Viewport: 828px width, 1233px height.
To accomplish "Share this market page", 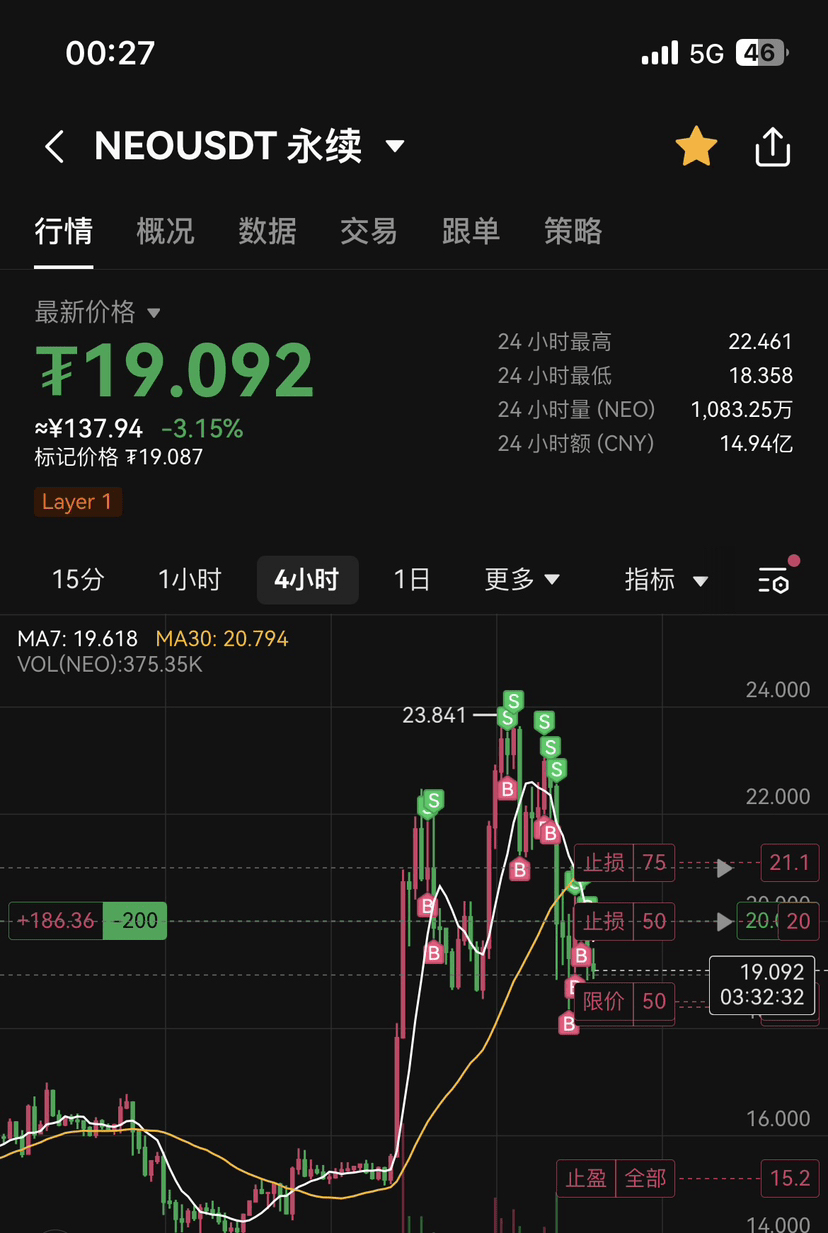I will click(772, 148).
